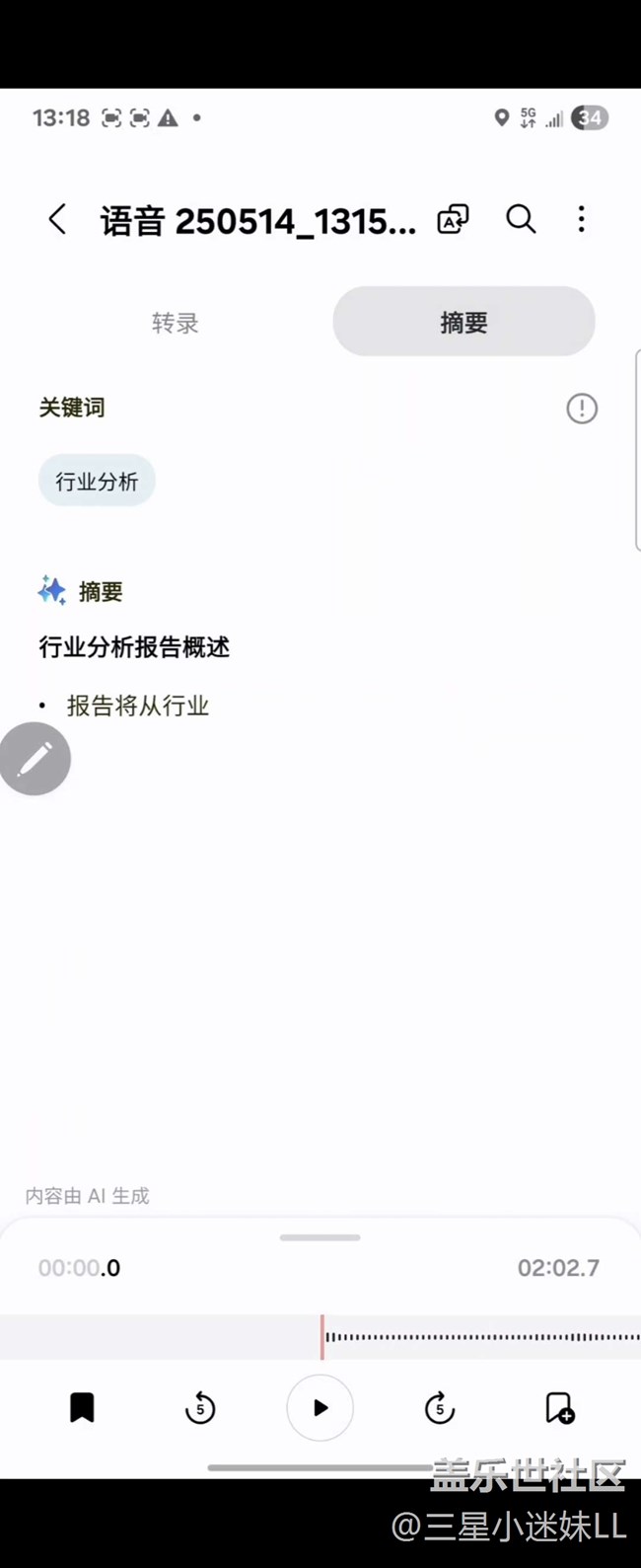Rewind playback by 5 seconds
Viewport: 641px width, 1568px height.
200,1408
